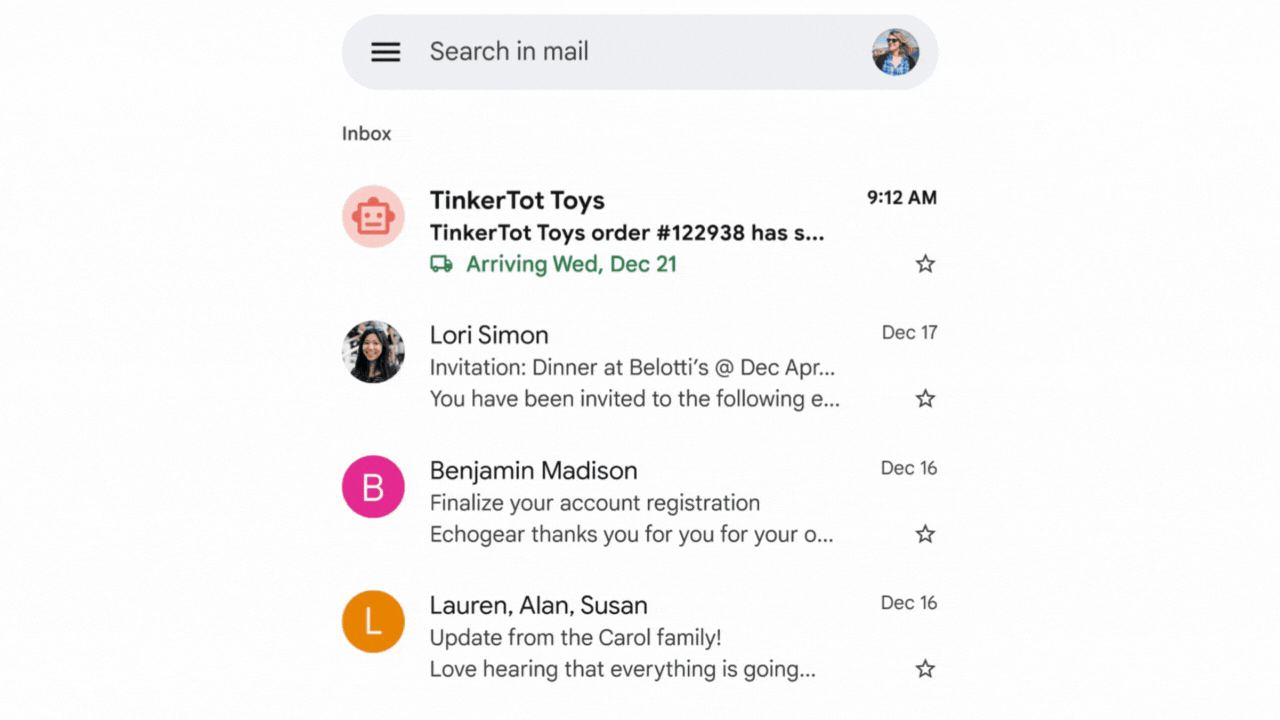Image resolution: width=1280 pixels, height=720 pixels.
Task: Star the Lauren, Alan, Susan email
Action: tap(925, 669)
